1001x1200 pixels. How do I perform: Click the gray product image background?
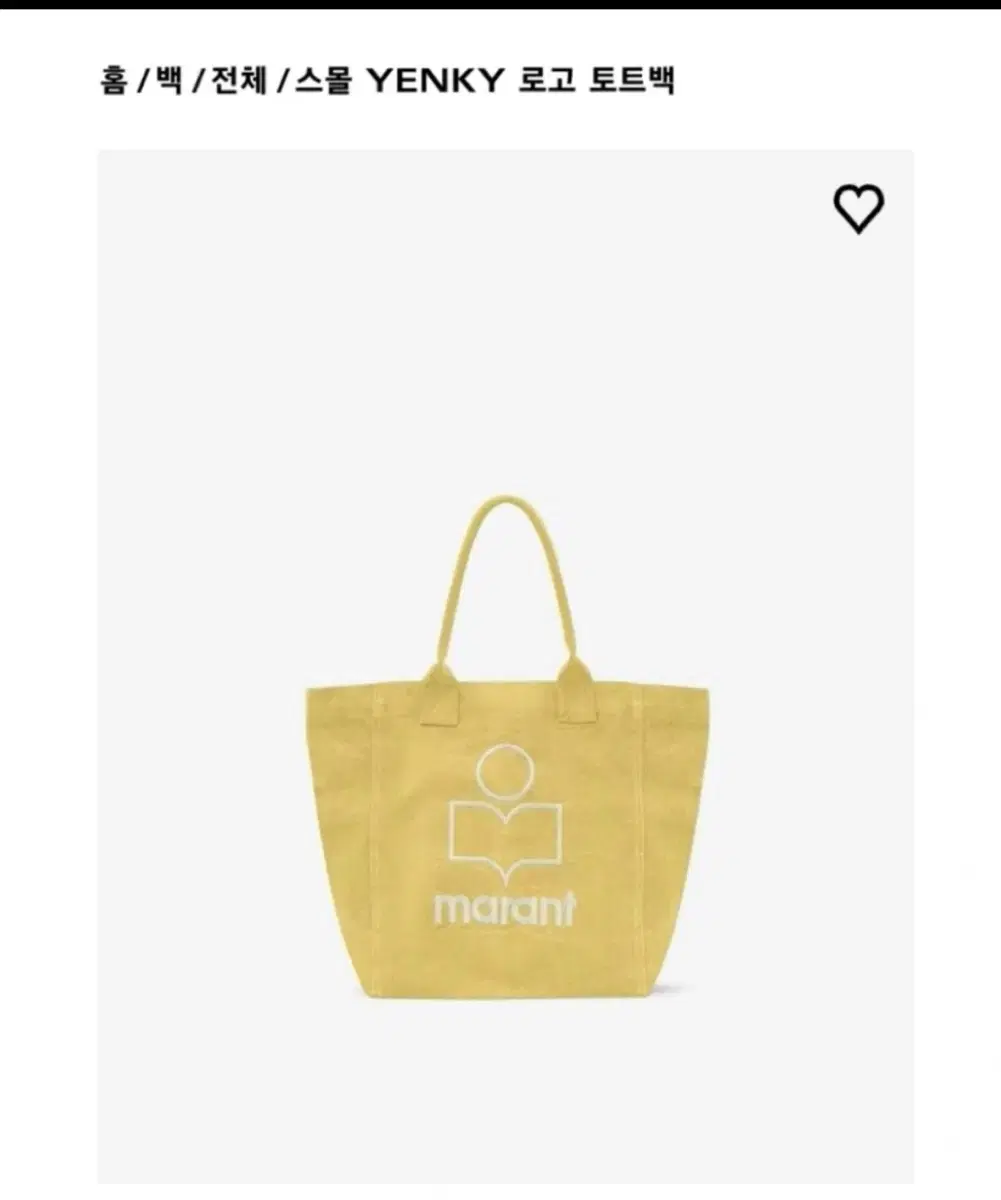(x=200, y=400)
